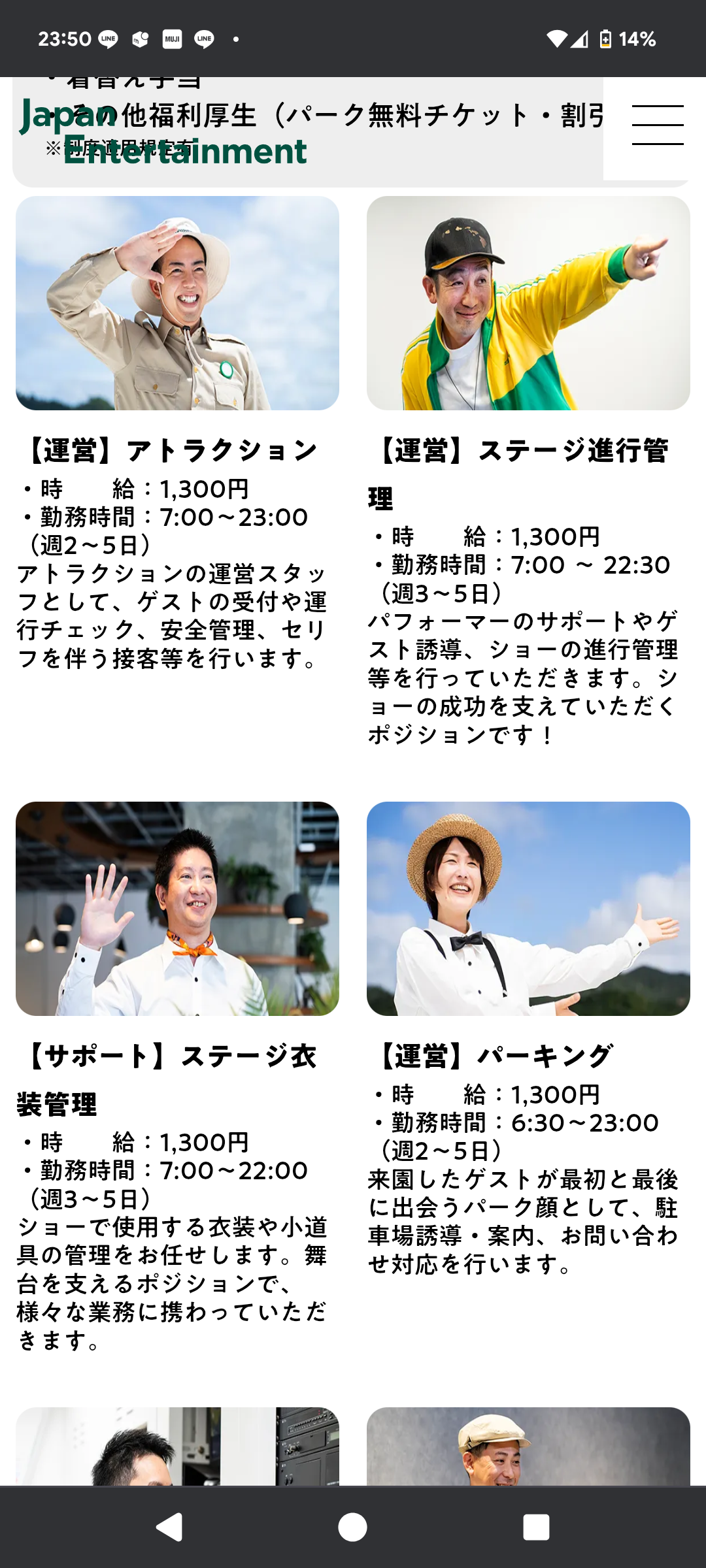Open the hamburger menu
This screenshot has height=1568, width=706.
(658, 125)
